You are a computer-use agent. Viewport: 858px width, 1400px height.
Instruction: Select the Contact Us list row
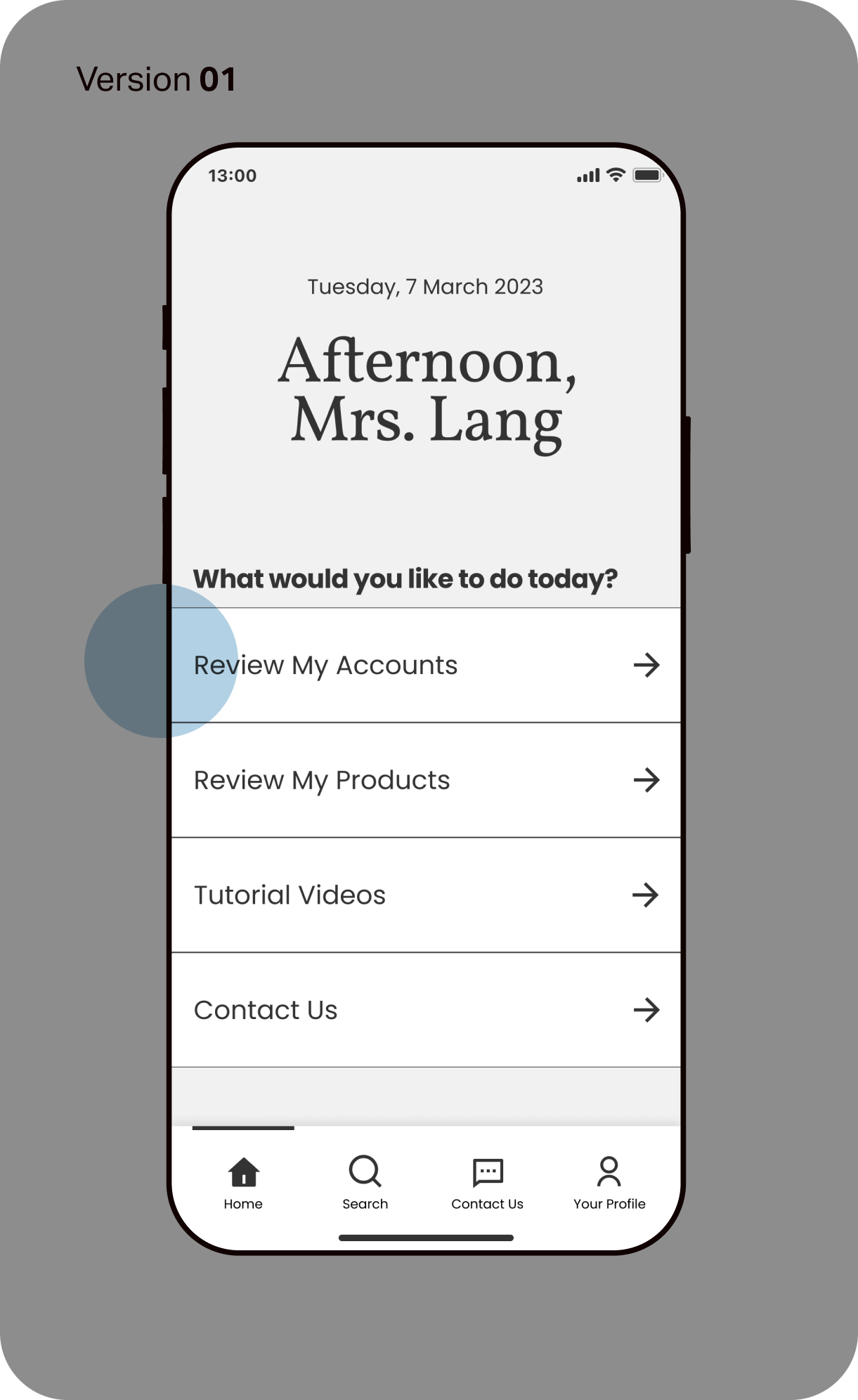coord(426,1010)
